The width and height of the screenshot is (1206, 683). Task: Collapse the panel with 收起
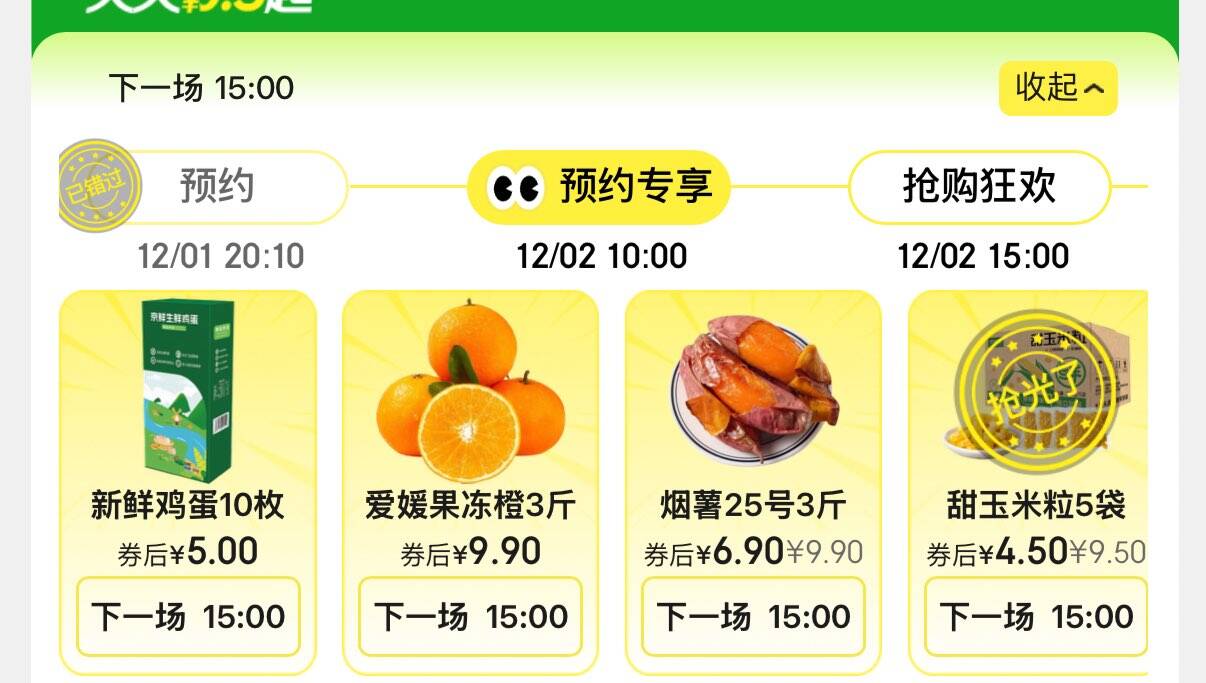pyautogui.click(x=1058, y=88)
